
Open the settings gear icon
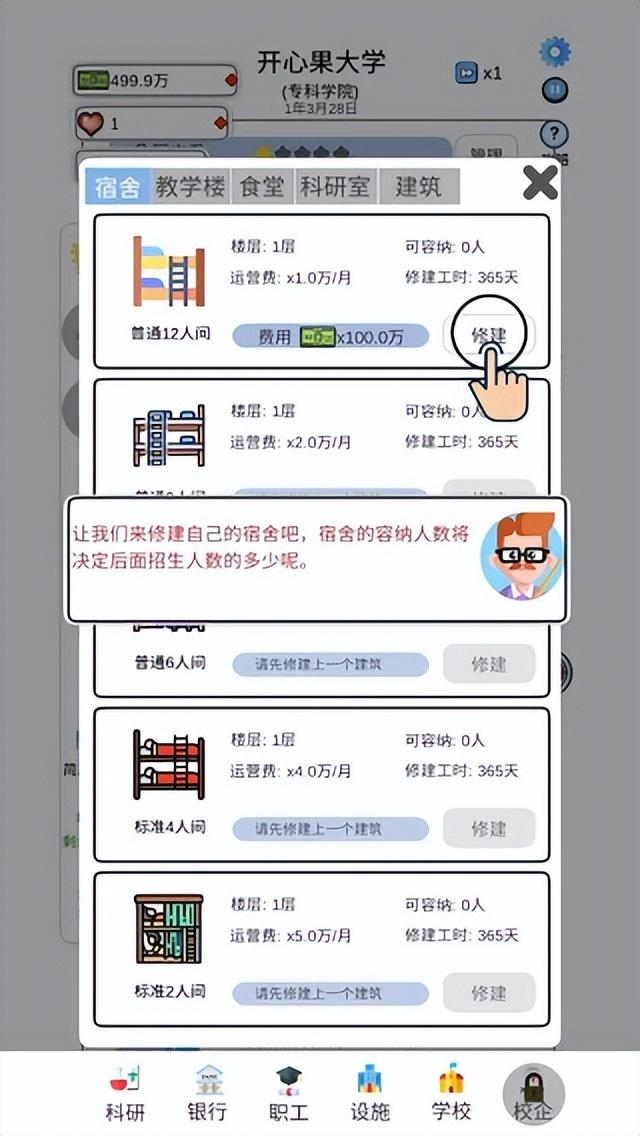(x=554, y=51)
